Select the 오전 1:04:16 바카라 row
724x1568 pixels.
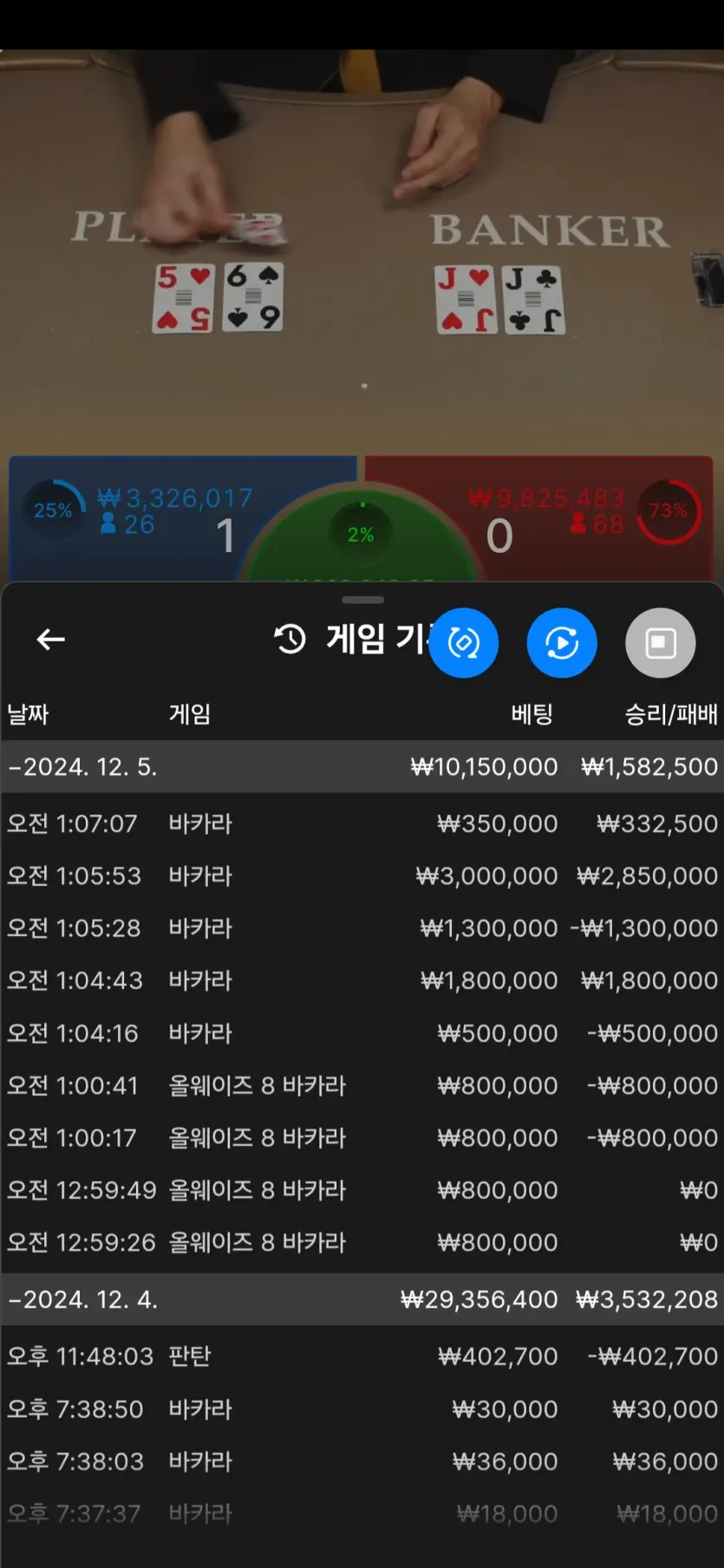coord(362,1033)
